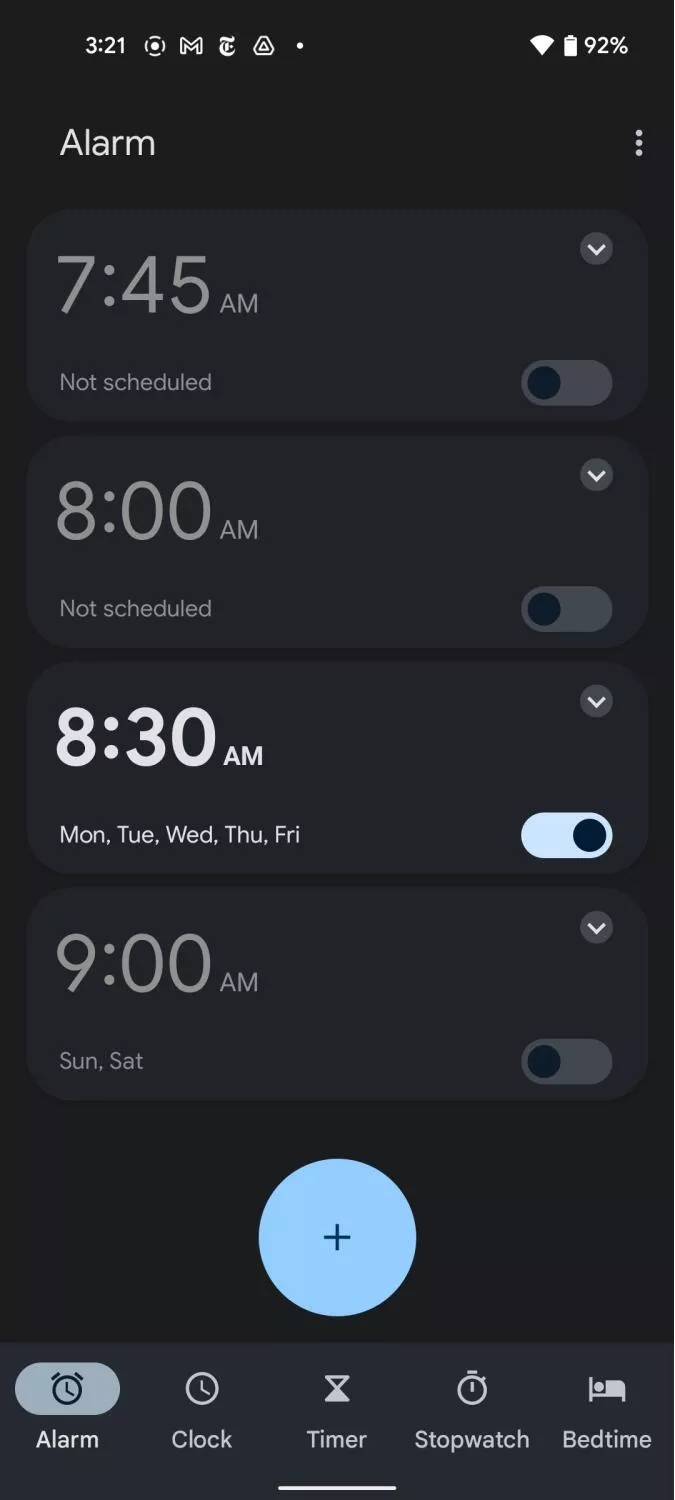Switch on the 9:00 AM weekend alarm
Viewport: 675px width, 1500px height.
point(567,1062)
